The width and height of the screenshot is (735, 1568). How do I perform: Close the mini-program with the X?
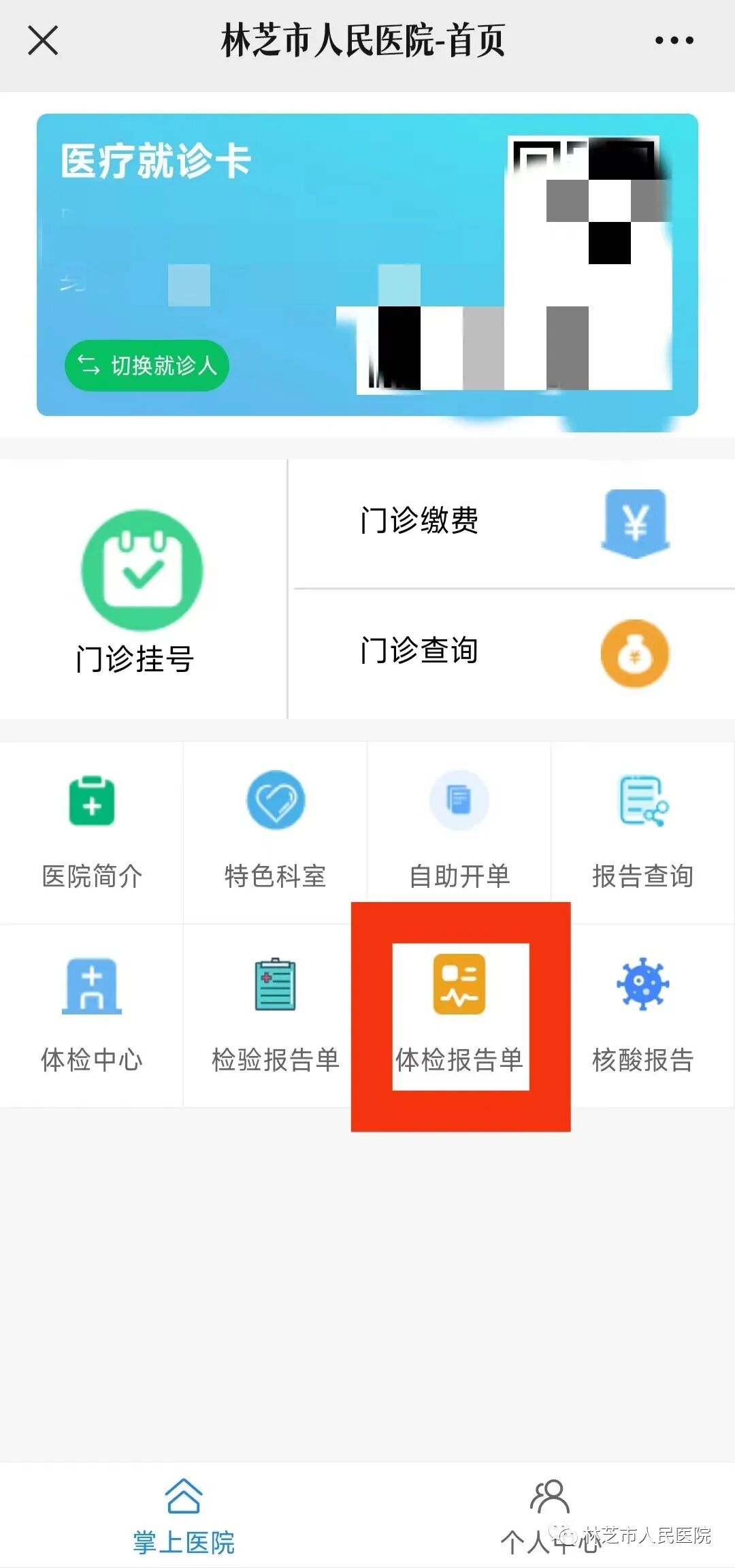click(x=42, y=41)
